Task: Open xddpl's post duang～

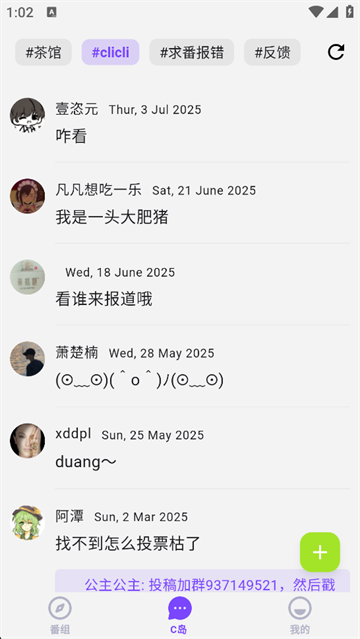Action: (x=180, y=447)
